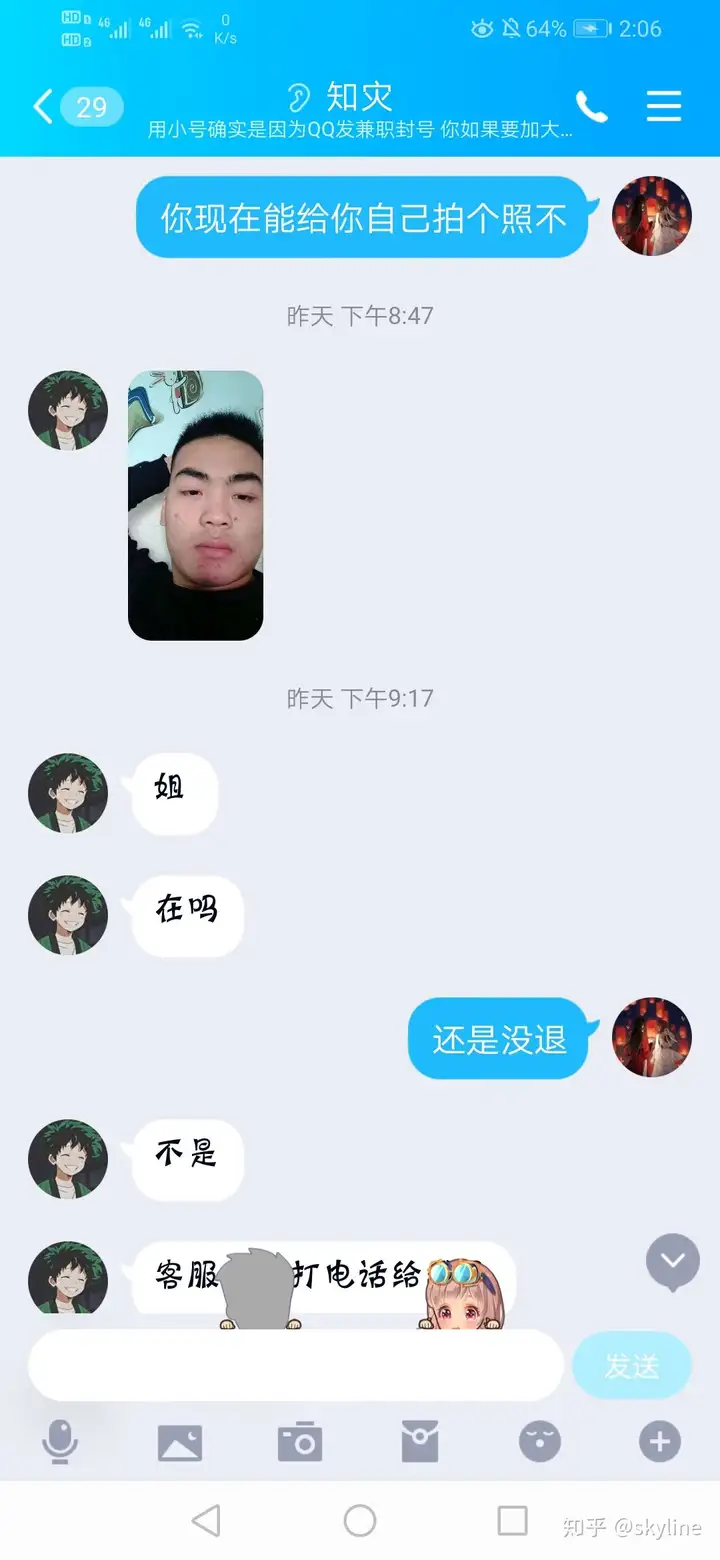Screen dimensions: 720x1560
Task: Tap the 发送 send button
Action: click(632, 1365)
